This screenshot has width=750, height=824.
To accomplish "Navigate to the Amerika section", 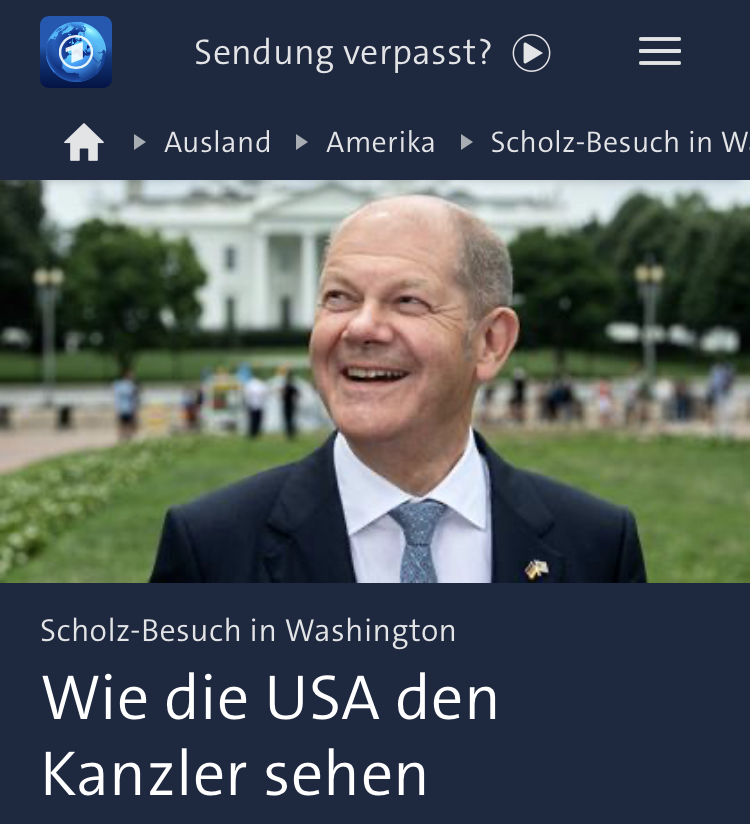I will point(380,143).
